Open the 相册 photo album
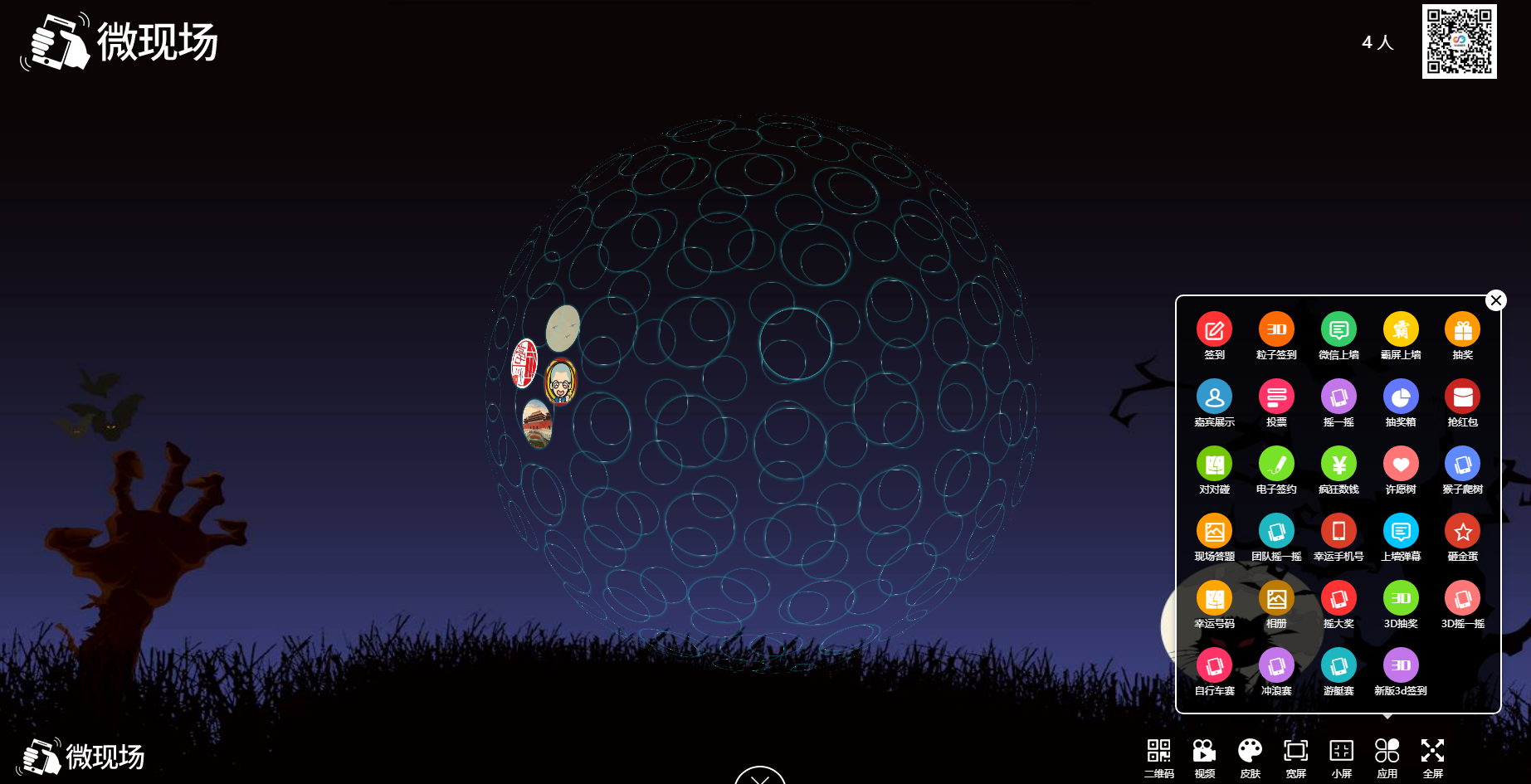This screenshot has height=784, width=1531. coord(1276,599)
